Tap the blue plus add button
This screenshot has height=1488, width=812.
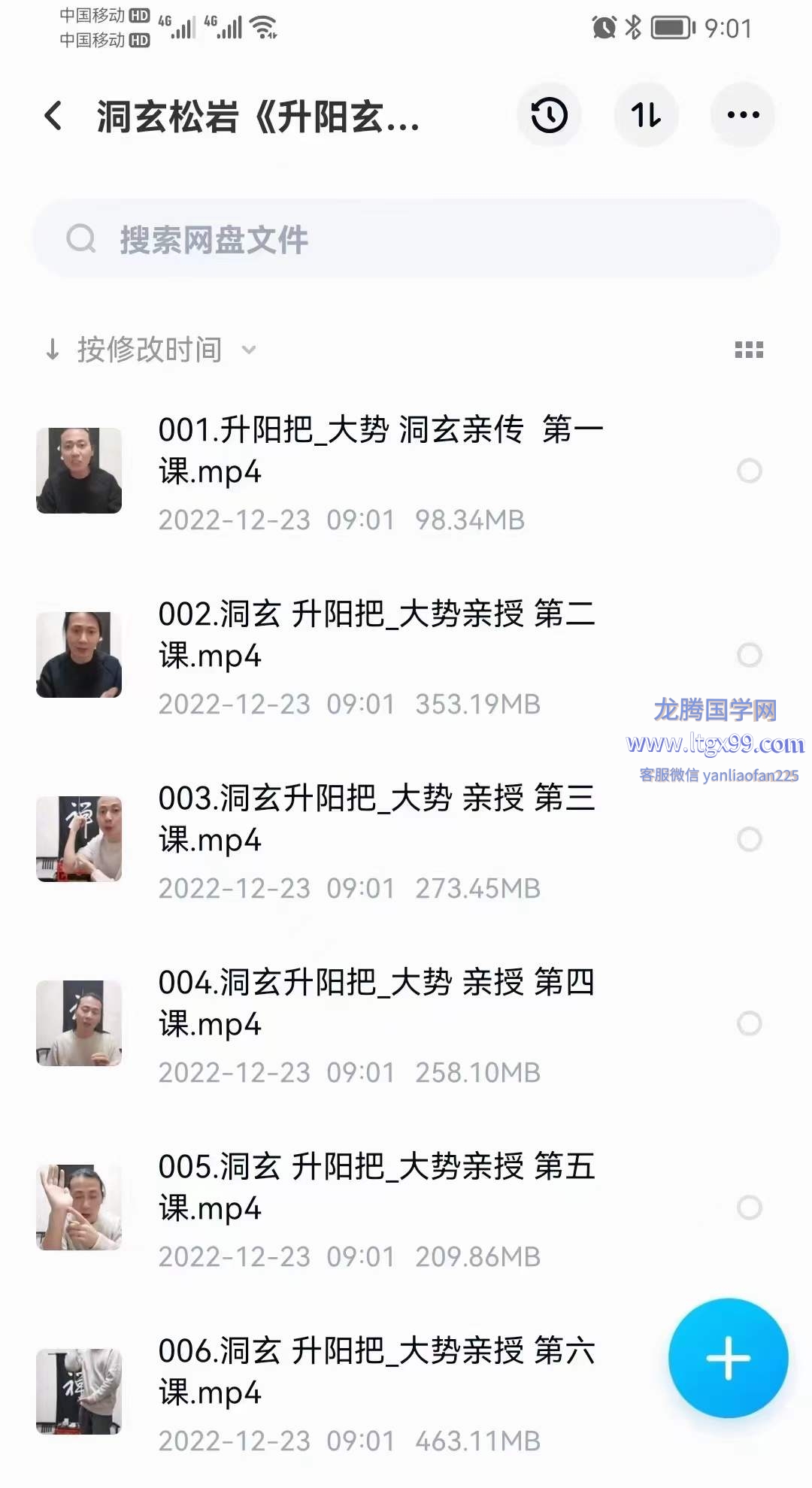[x=728, y=1358]
